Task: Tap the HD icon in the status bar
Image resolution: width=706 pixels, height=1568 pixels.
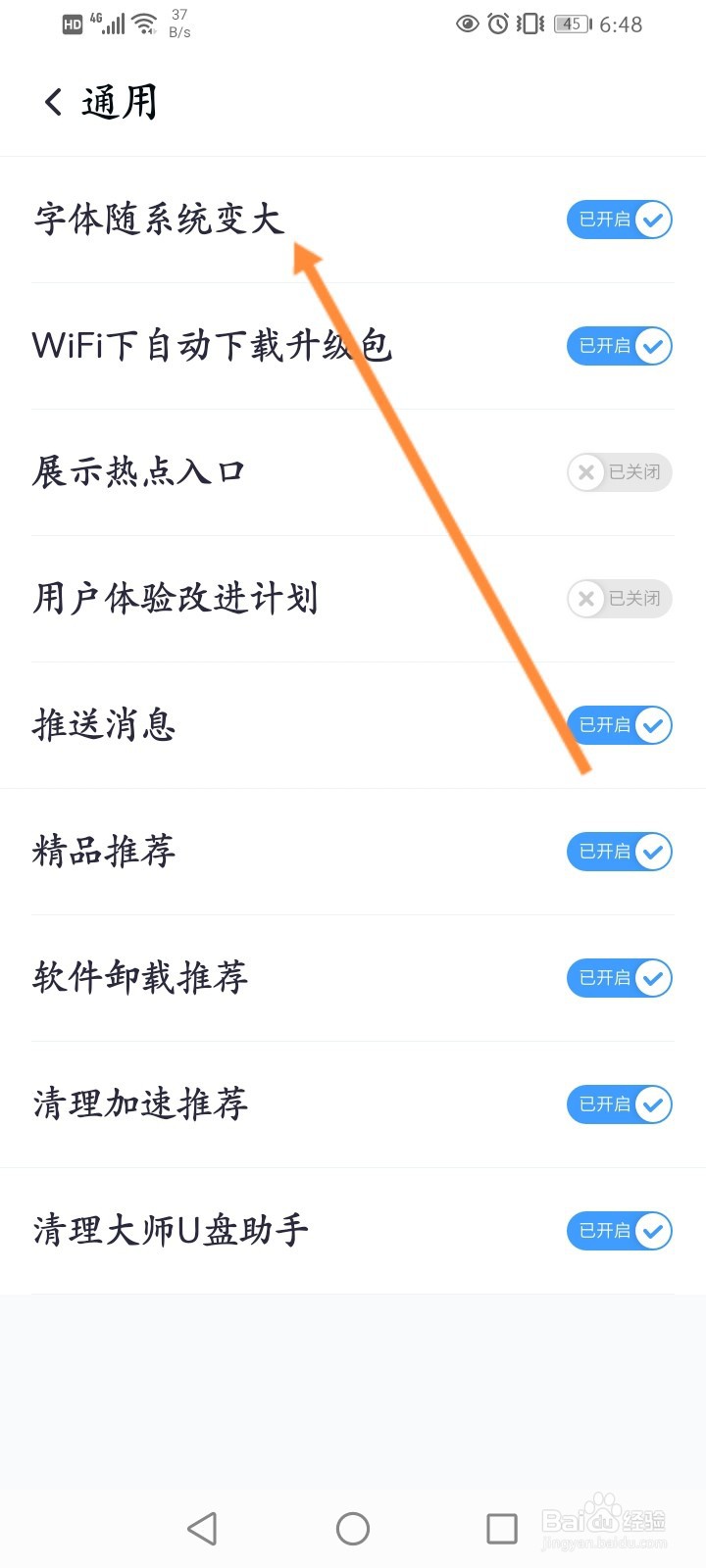Action: coord(71,24)
